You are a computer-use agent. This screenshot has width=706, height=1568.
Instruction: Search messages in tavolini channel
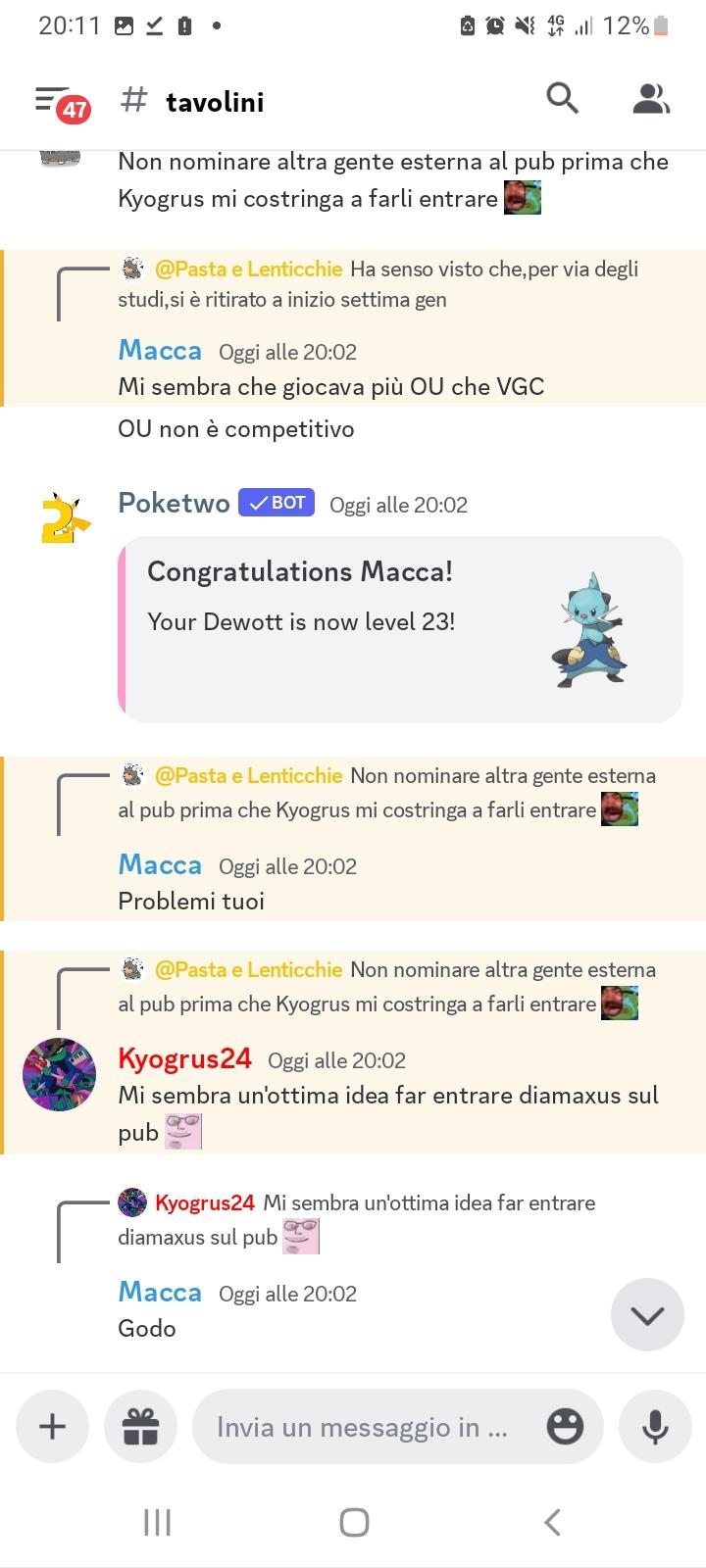[x=562, y=99]
